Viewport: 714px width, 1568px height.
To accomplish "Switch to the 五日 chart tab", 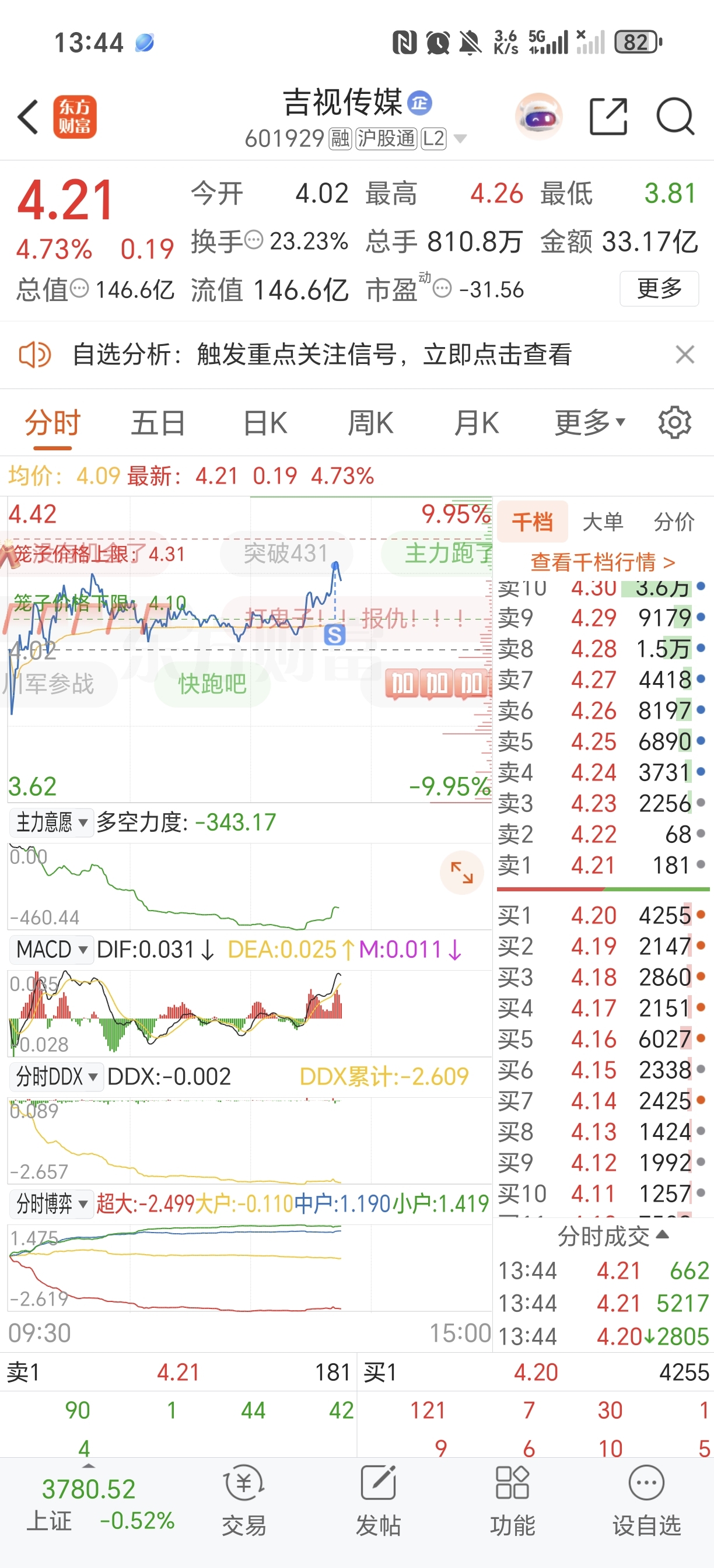I will 158,422.
